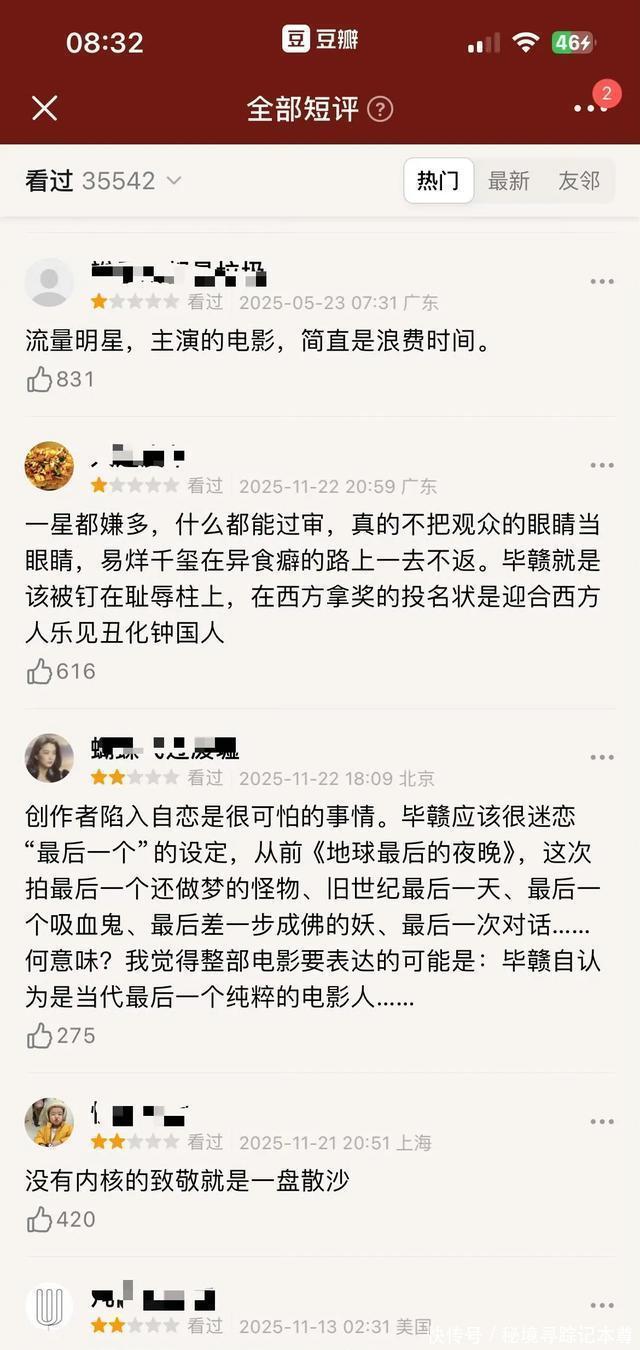Viewport: 640px width, 1350px height.
Task: Open more options on the 一星都嫌多 review
Action: [601, 466]
